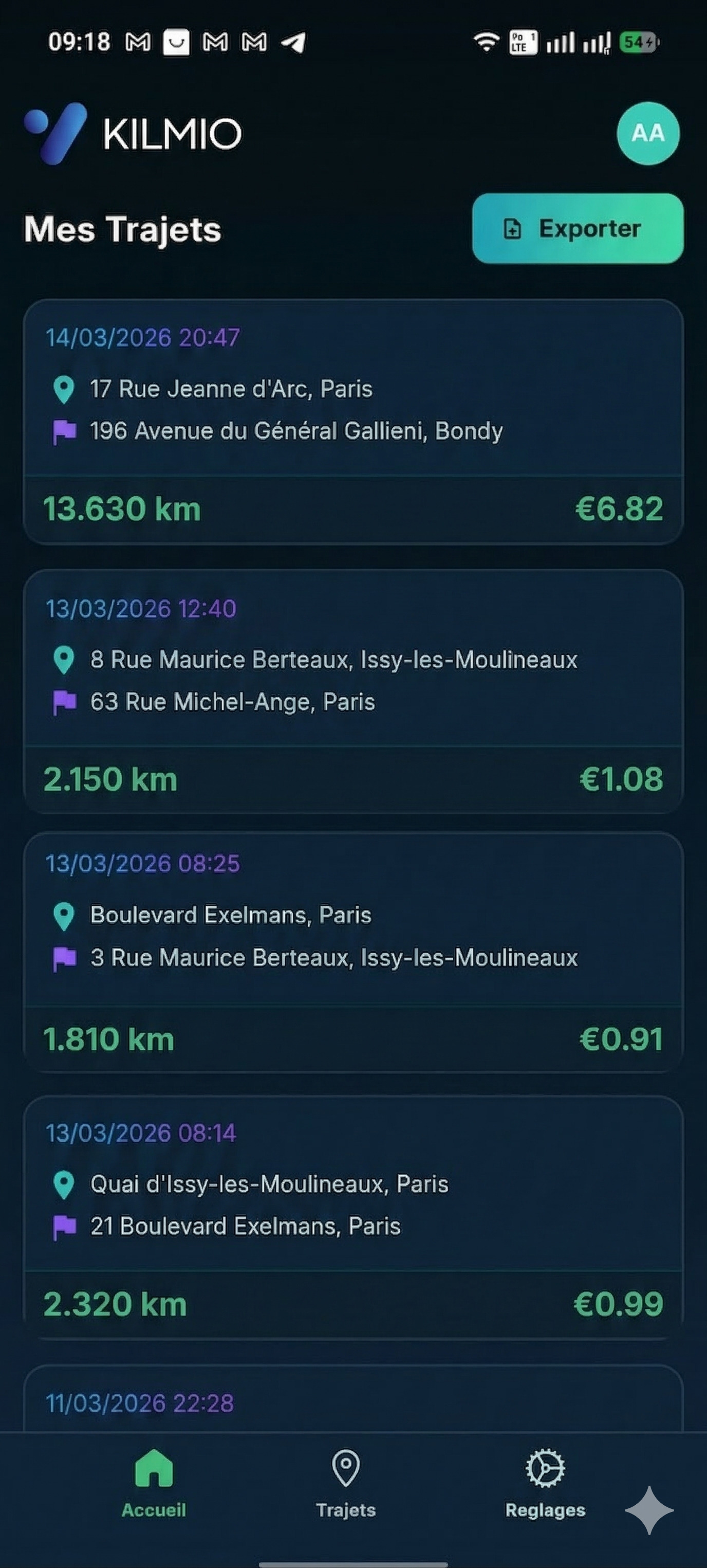This screenshot has width=707, height=1568.
Task: Open the trip to 63 Rue Michel-Ange
Action: click(353, 691)
